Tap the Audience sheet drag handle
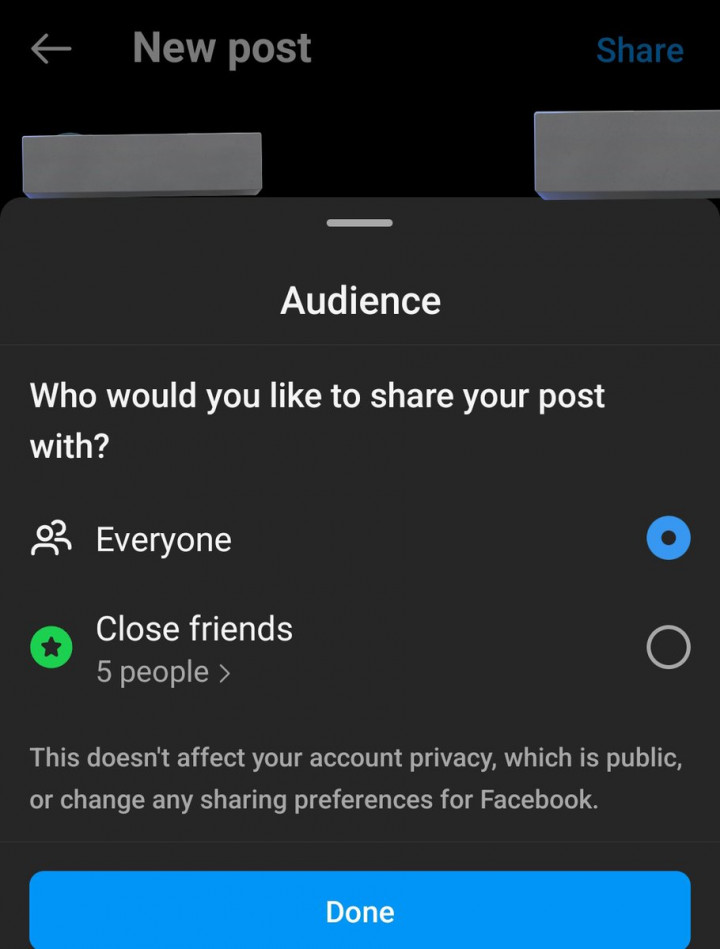 359,223
